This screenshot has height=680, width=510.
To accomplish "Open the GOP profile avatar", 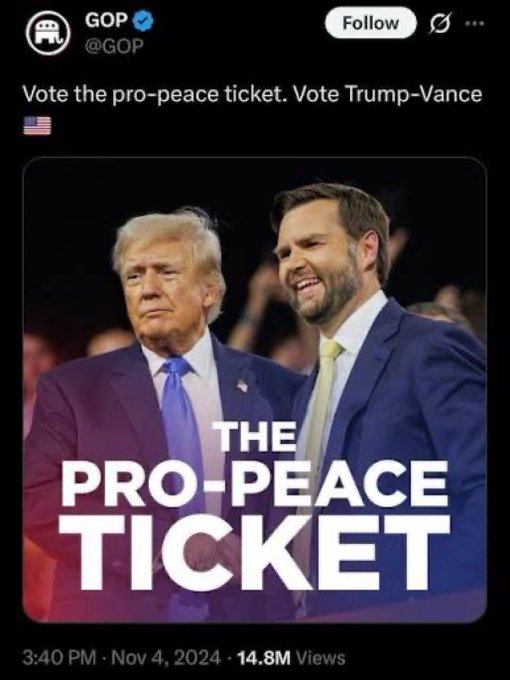I will coord(48,32).
